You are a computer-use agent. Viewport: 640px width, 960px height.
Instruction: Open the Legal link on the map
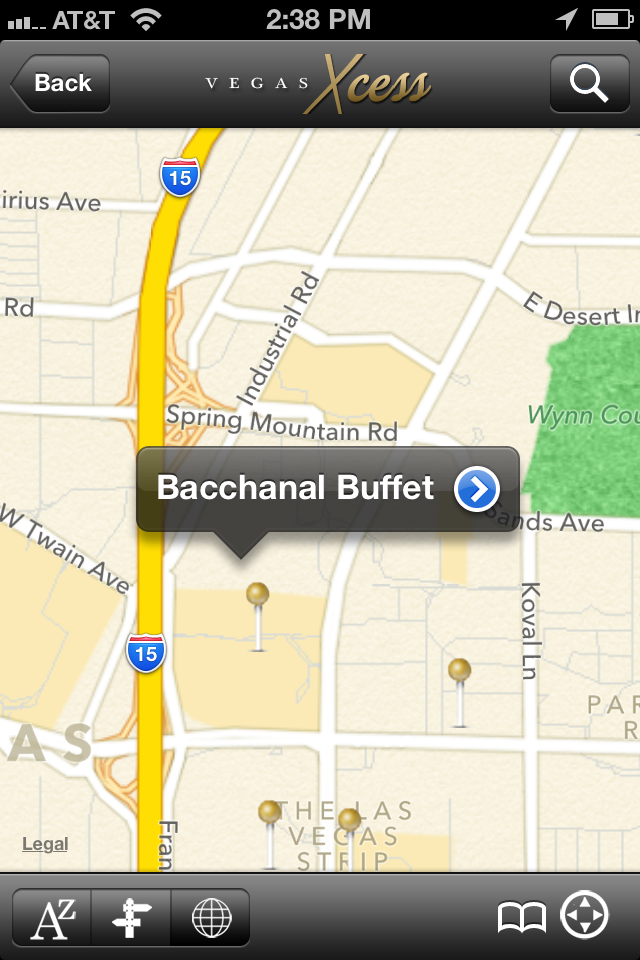[45, 844]
